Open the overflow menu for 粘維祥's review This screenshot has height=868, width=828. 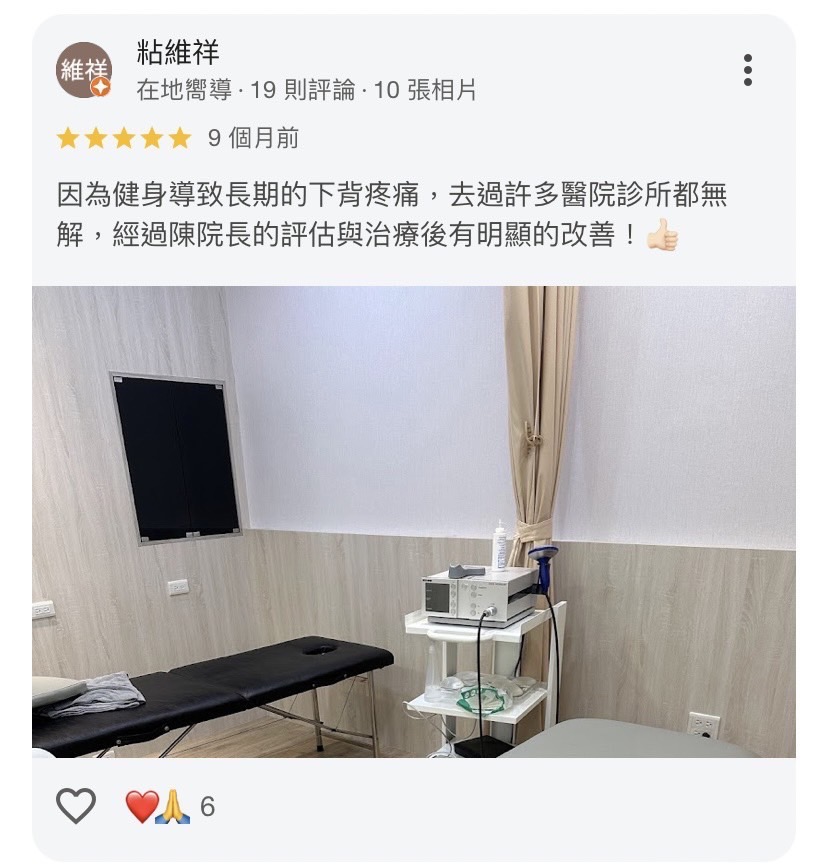tap(747, 70)
